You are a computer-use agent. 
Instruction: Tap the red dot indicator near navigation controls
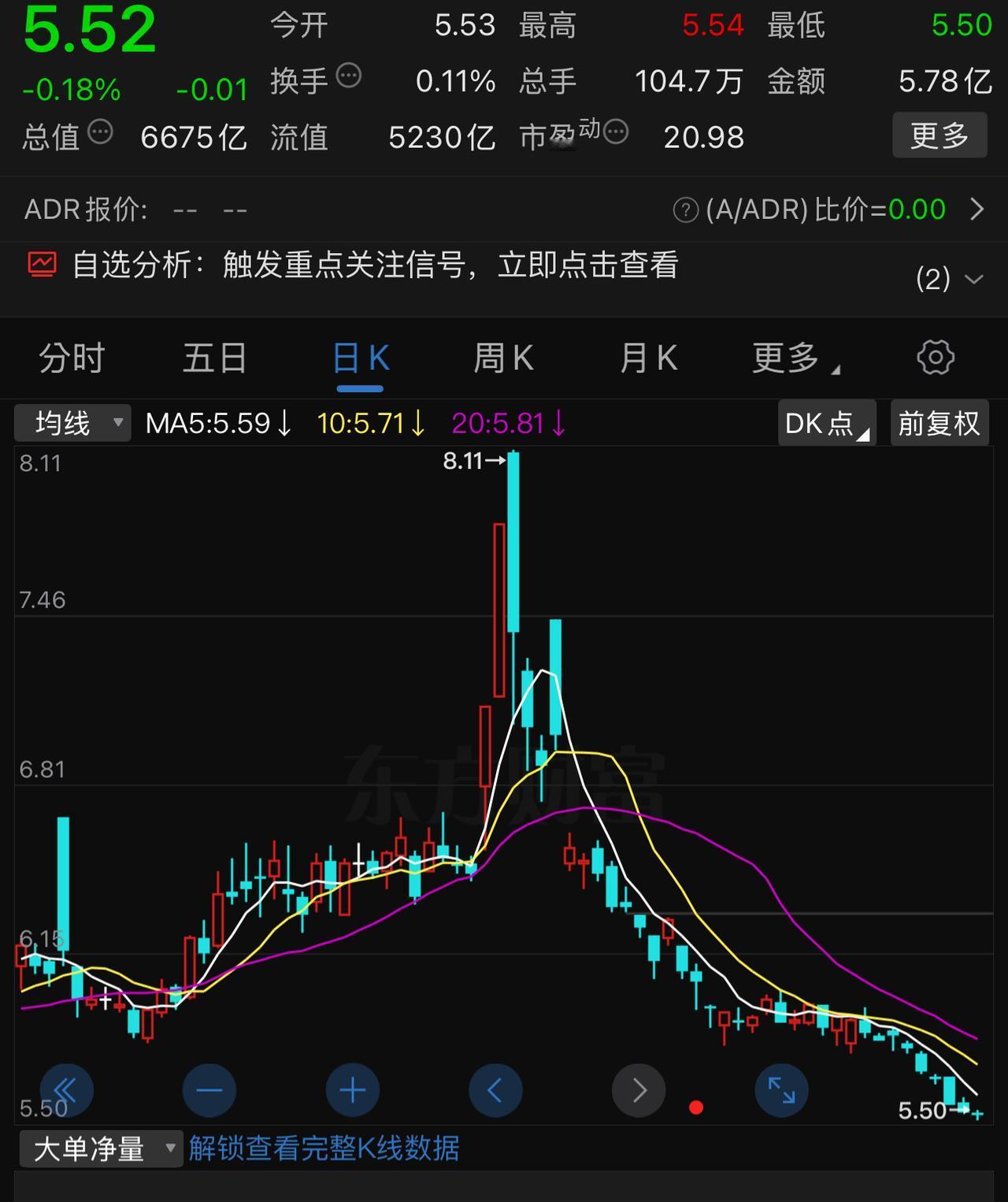tap(696, 1107)
